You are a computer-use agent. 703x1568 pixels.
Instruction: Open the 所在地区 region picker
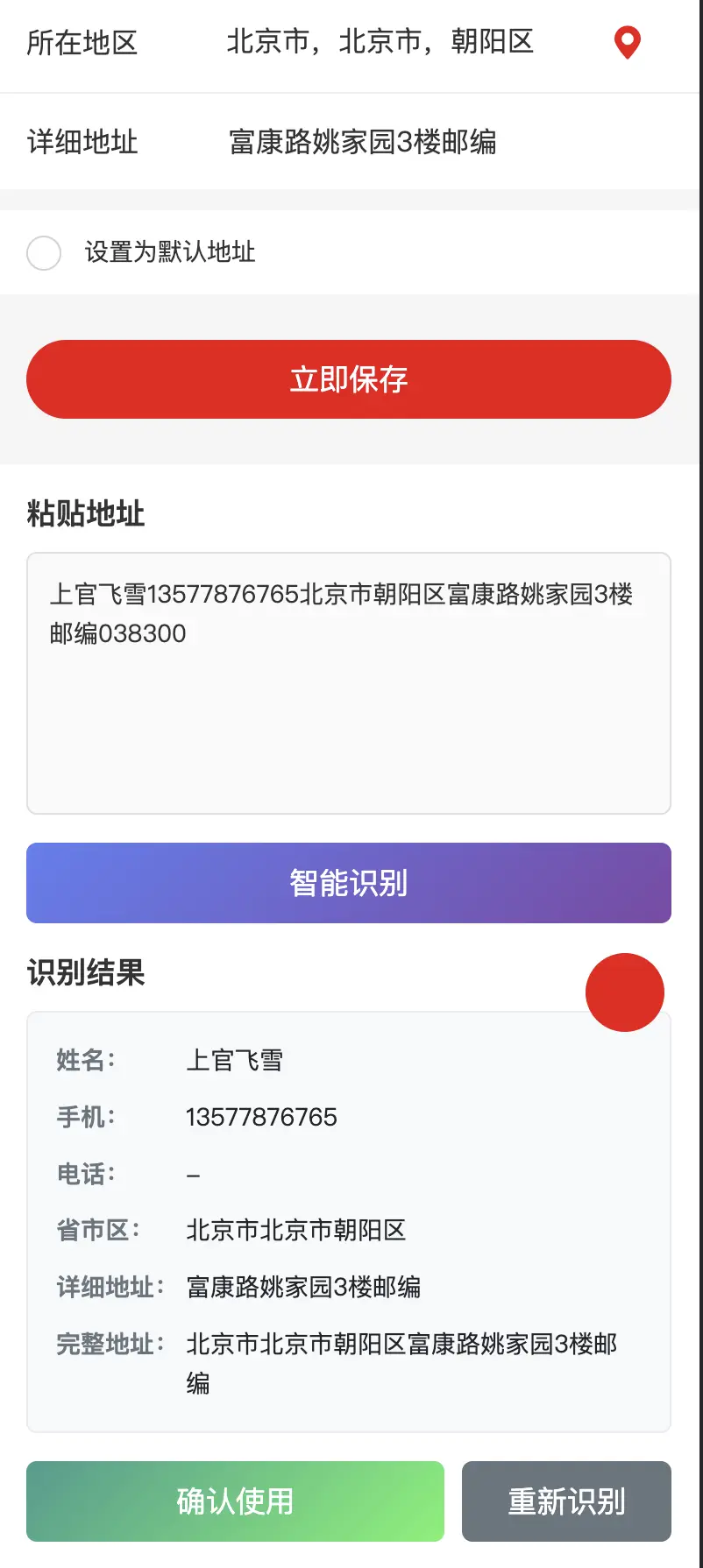(380, 42)
